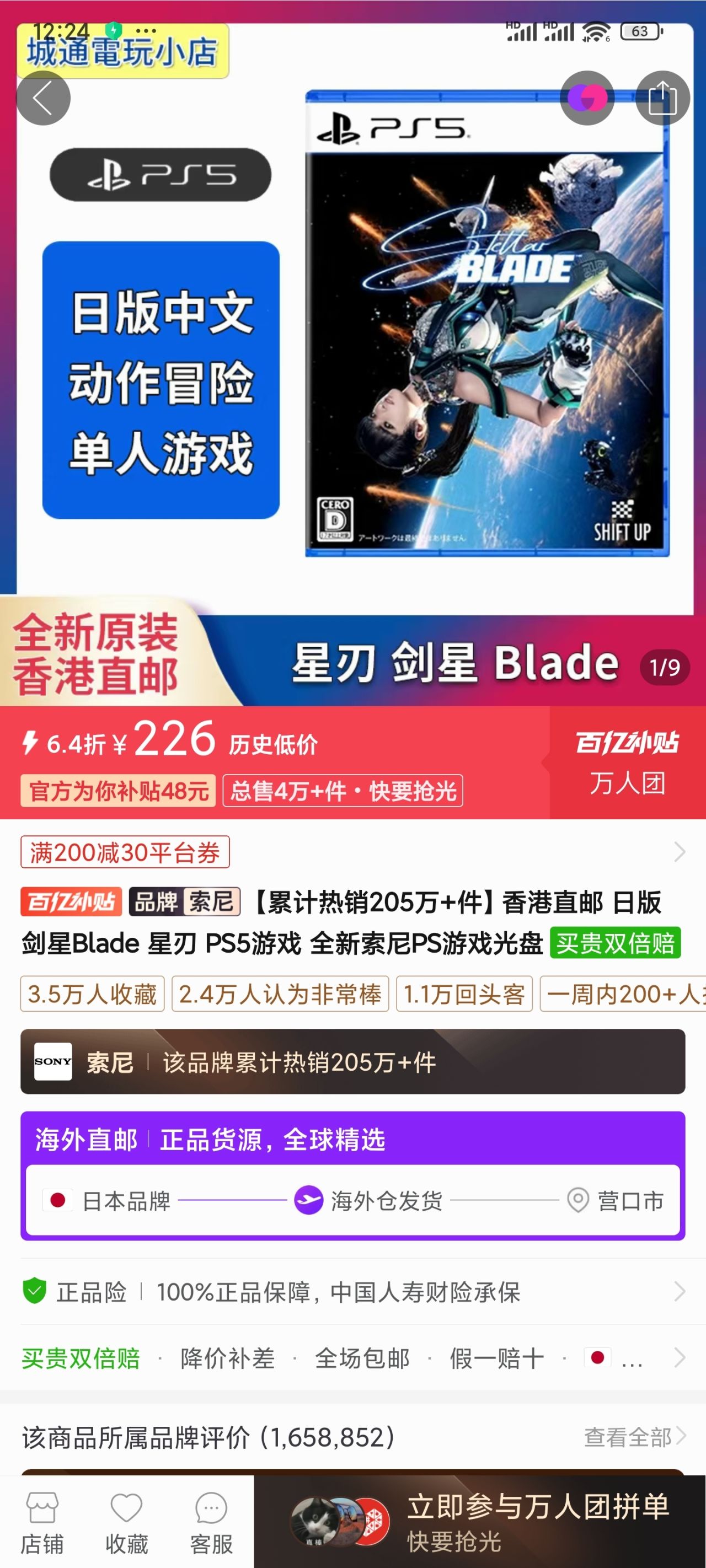Open the 海外直邮 shipping info card
706x1568 pixels.
pyautogui.click(x=352, y=1175)
